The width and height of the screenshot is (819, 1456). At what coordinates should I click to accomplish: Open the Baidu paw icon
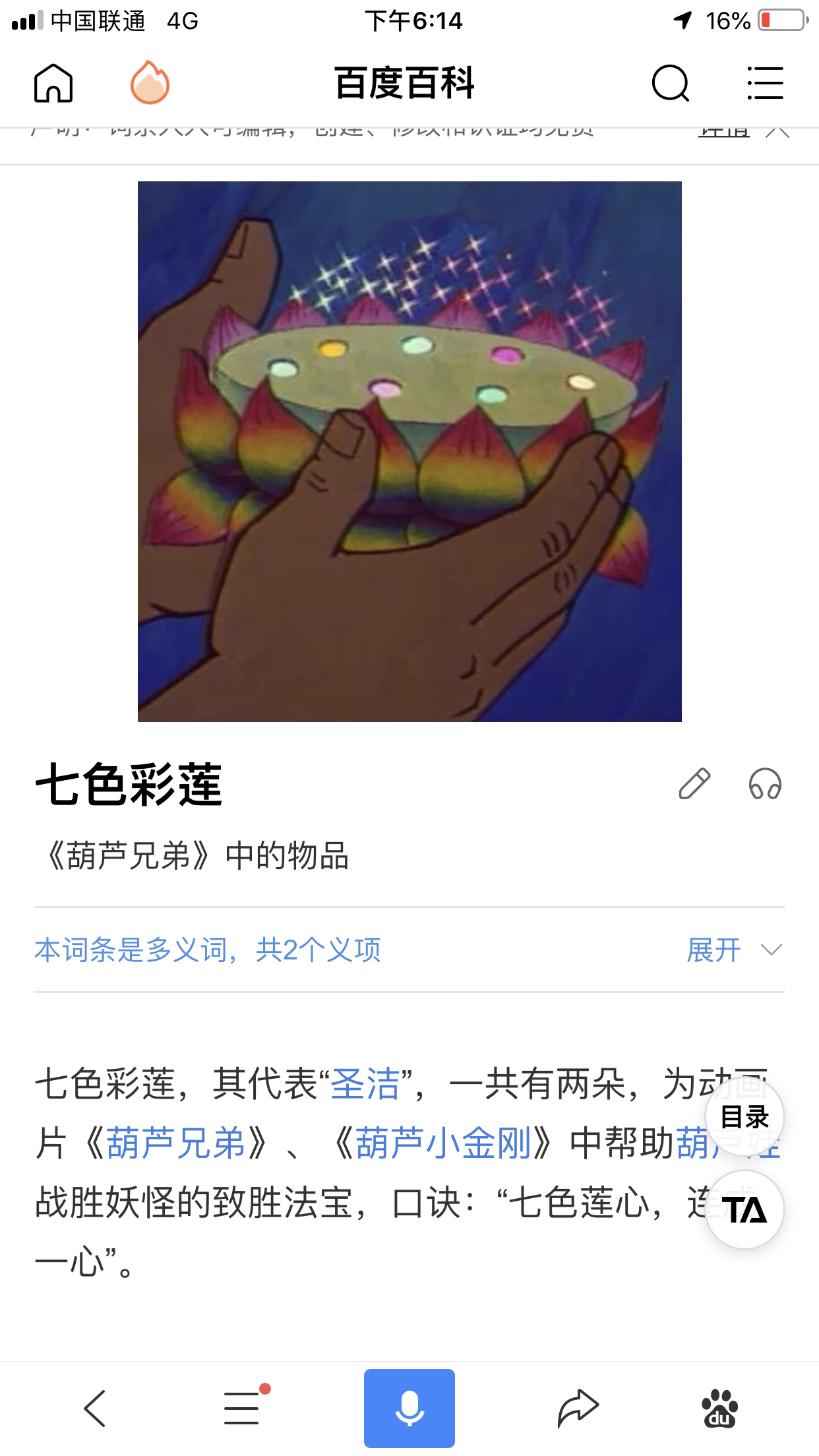click(x=720, y=1409)
